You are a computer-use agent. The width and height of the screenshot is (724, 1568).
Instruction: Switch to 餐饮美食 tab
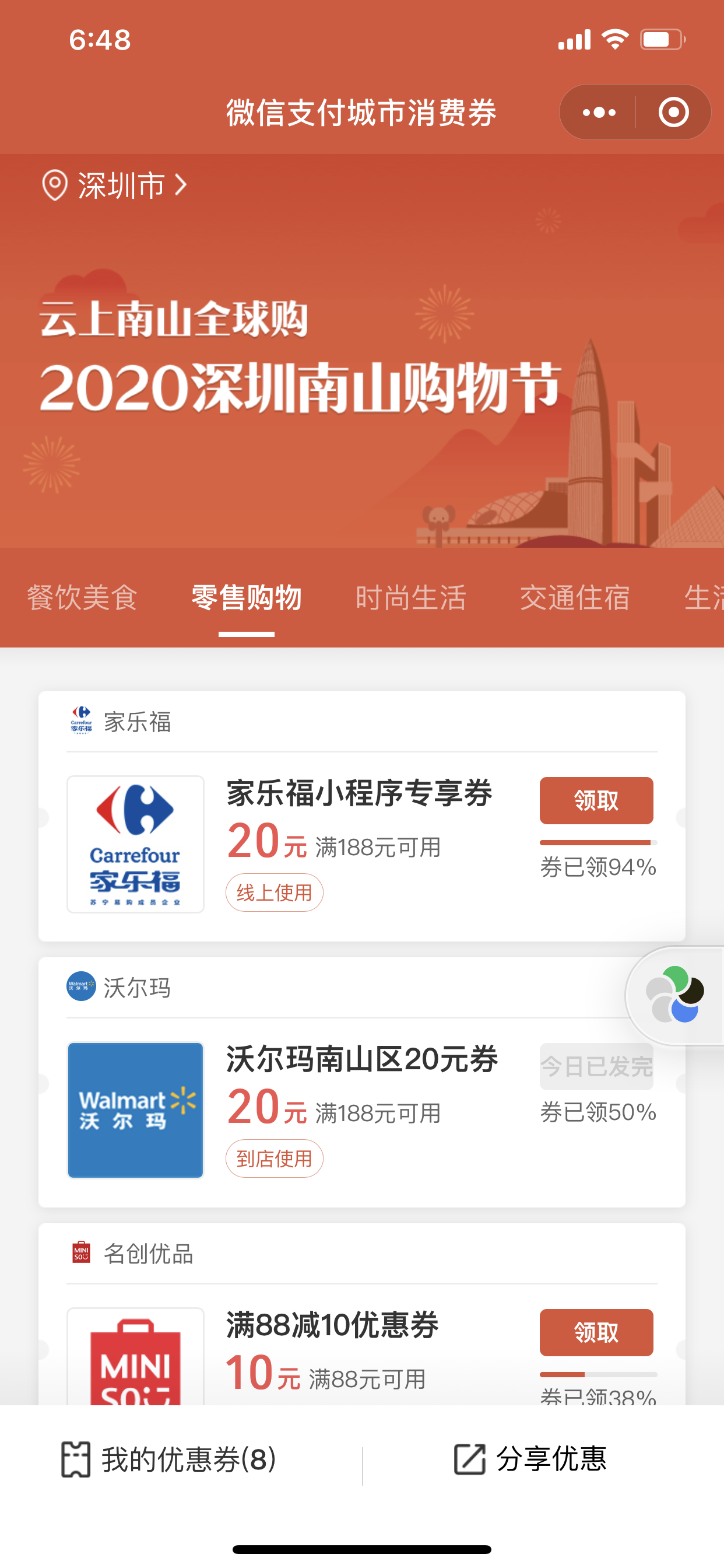(x=82, y=597)
